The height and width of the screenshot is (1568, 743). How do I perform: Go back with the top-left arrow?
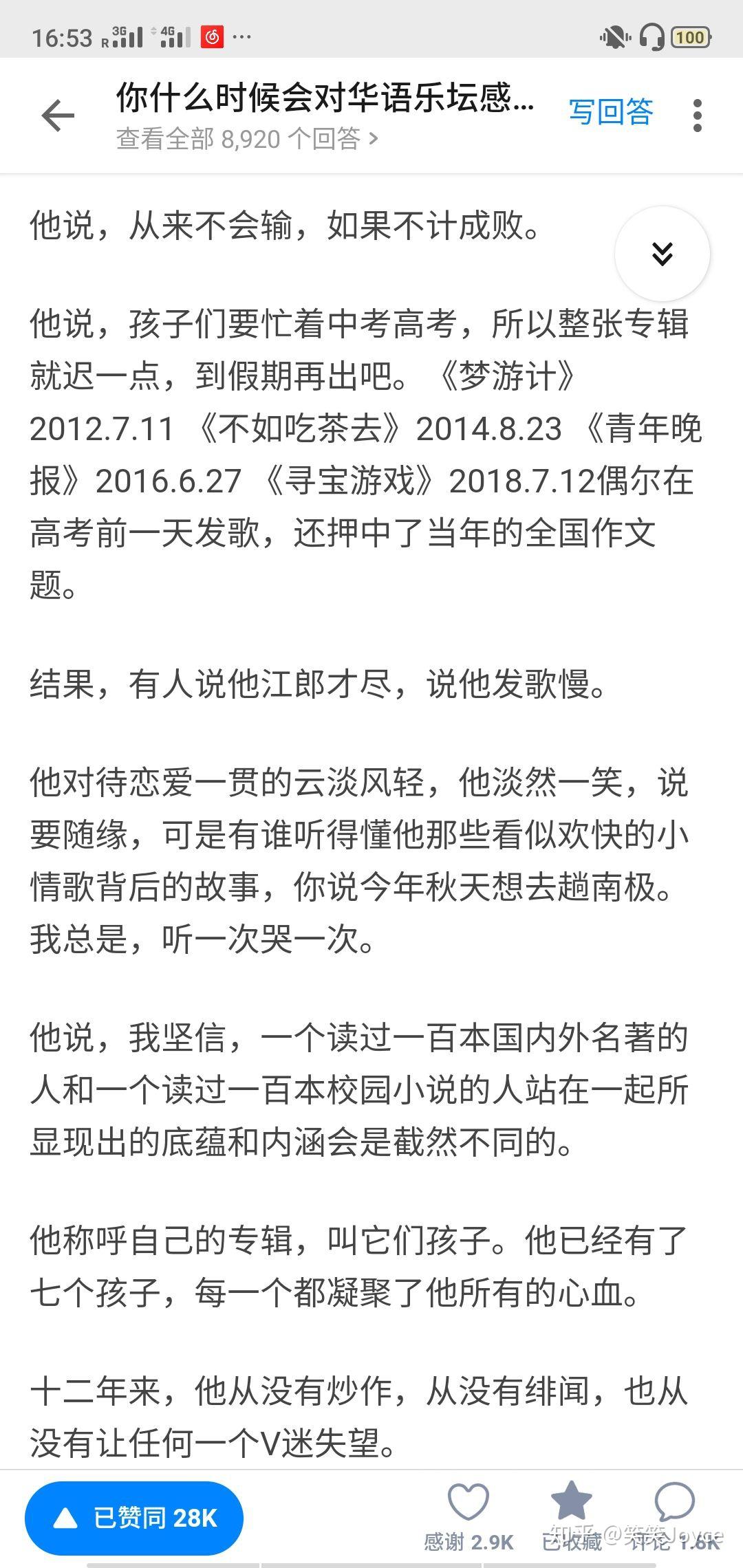coord(58,115)
